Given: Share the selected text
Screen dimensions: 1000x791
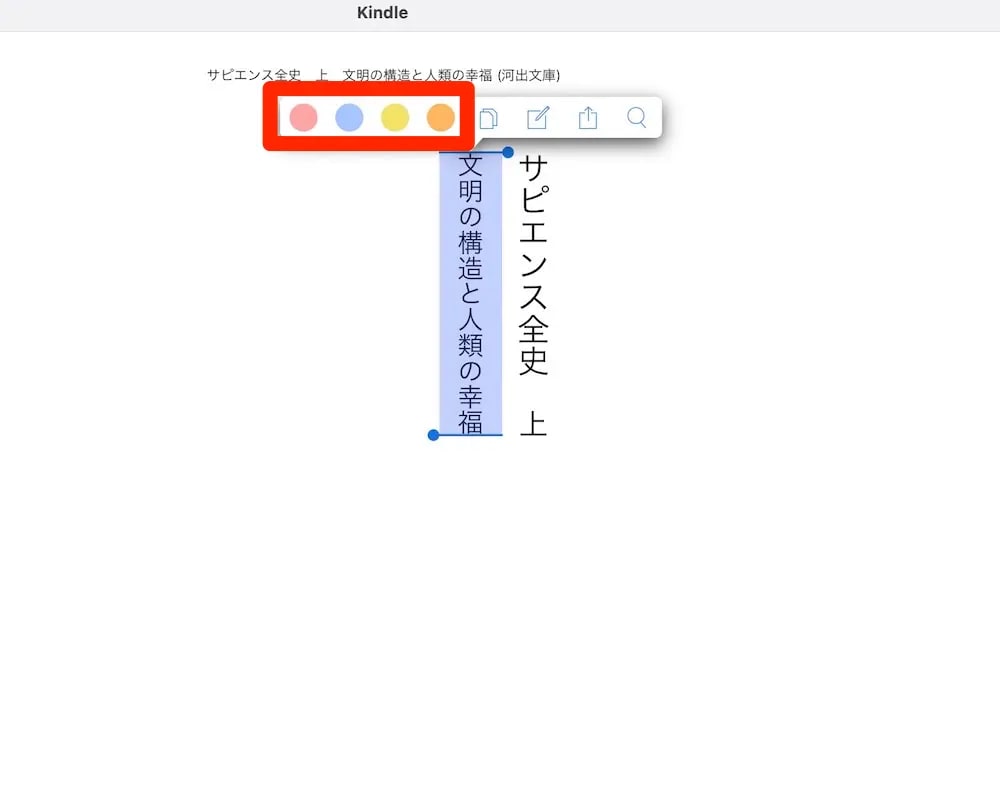Looking at the screenshot, I should (588, 119).
